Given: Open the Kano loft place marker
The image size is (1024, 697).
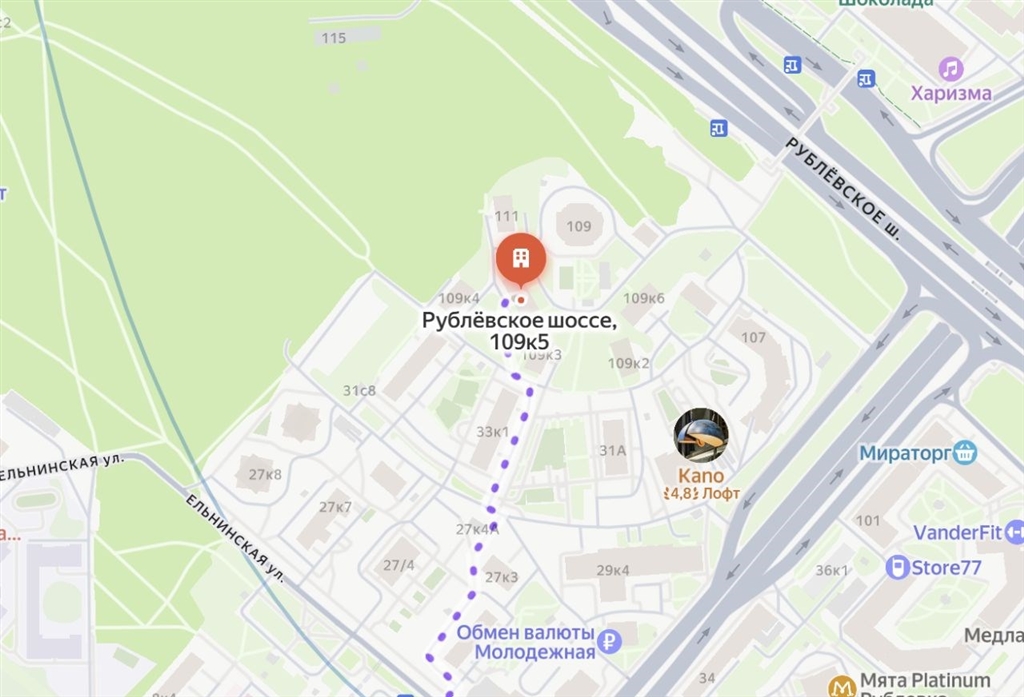Looking at the screenshot, I should coord(701,435).
